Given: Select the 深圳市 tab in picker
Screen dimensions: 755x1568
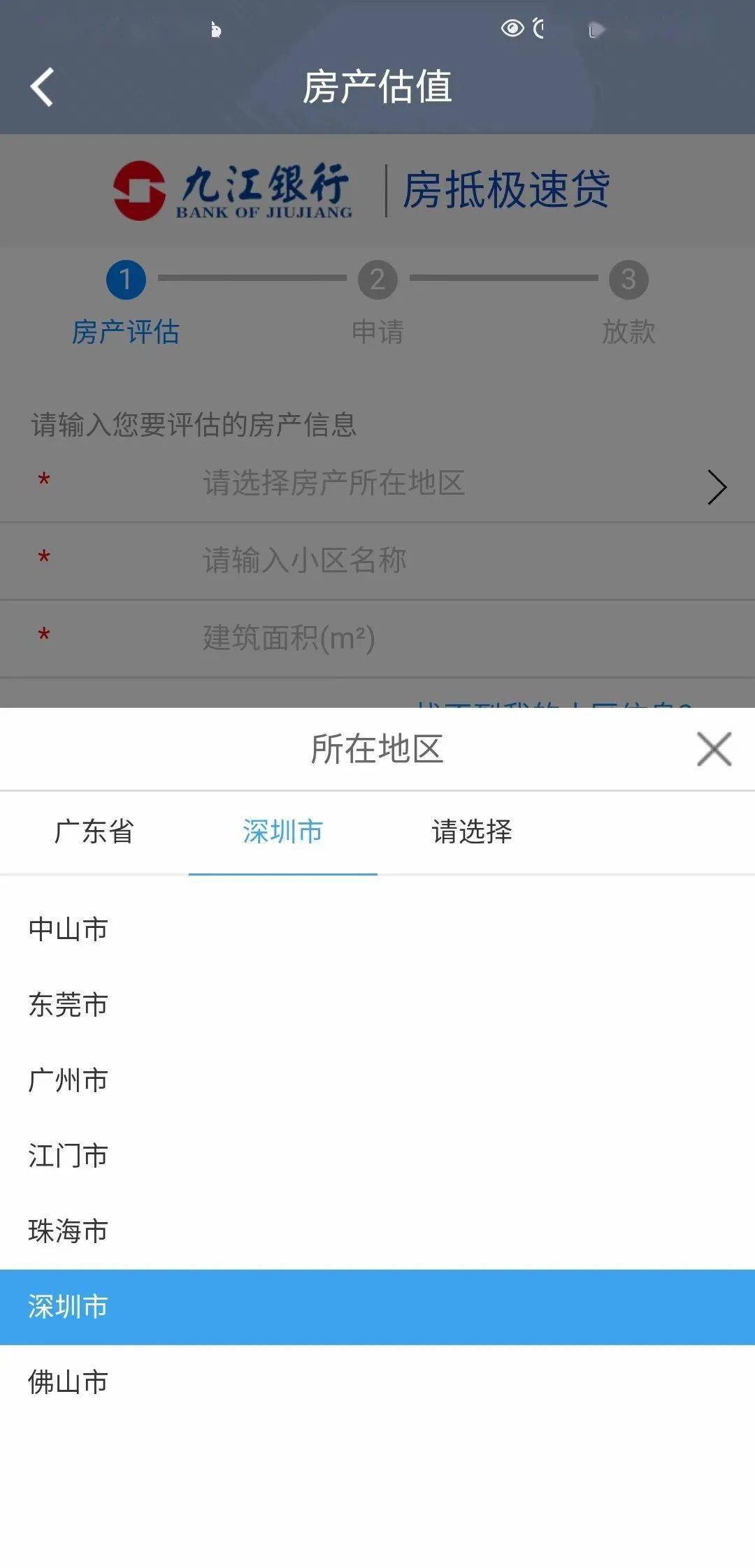Looking at the screenshot, I should [283, 832].
